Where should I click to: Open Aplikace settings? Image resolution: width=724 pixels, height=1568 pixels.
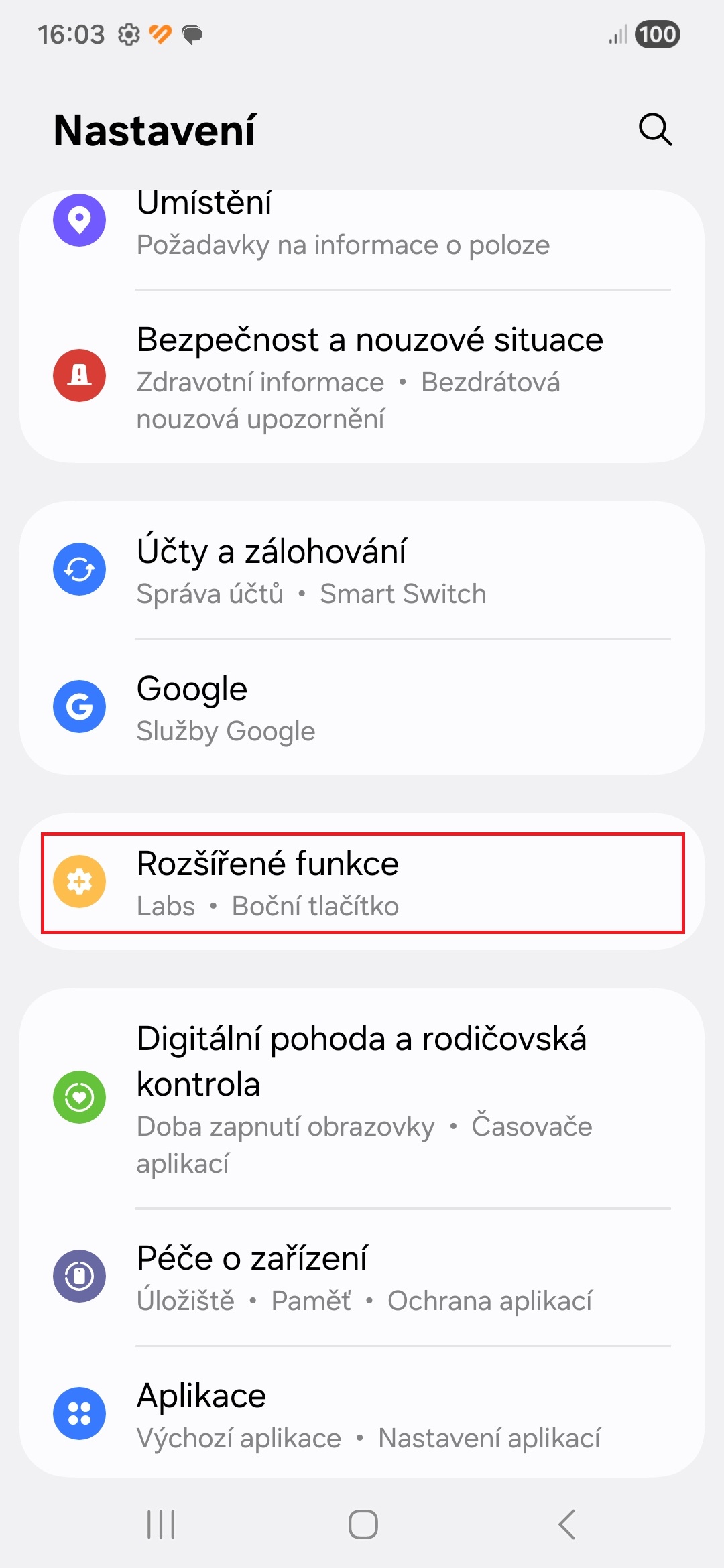(362, 1414)
